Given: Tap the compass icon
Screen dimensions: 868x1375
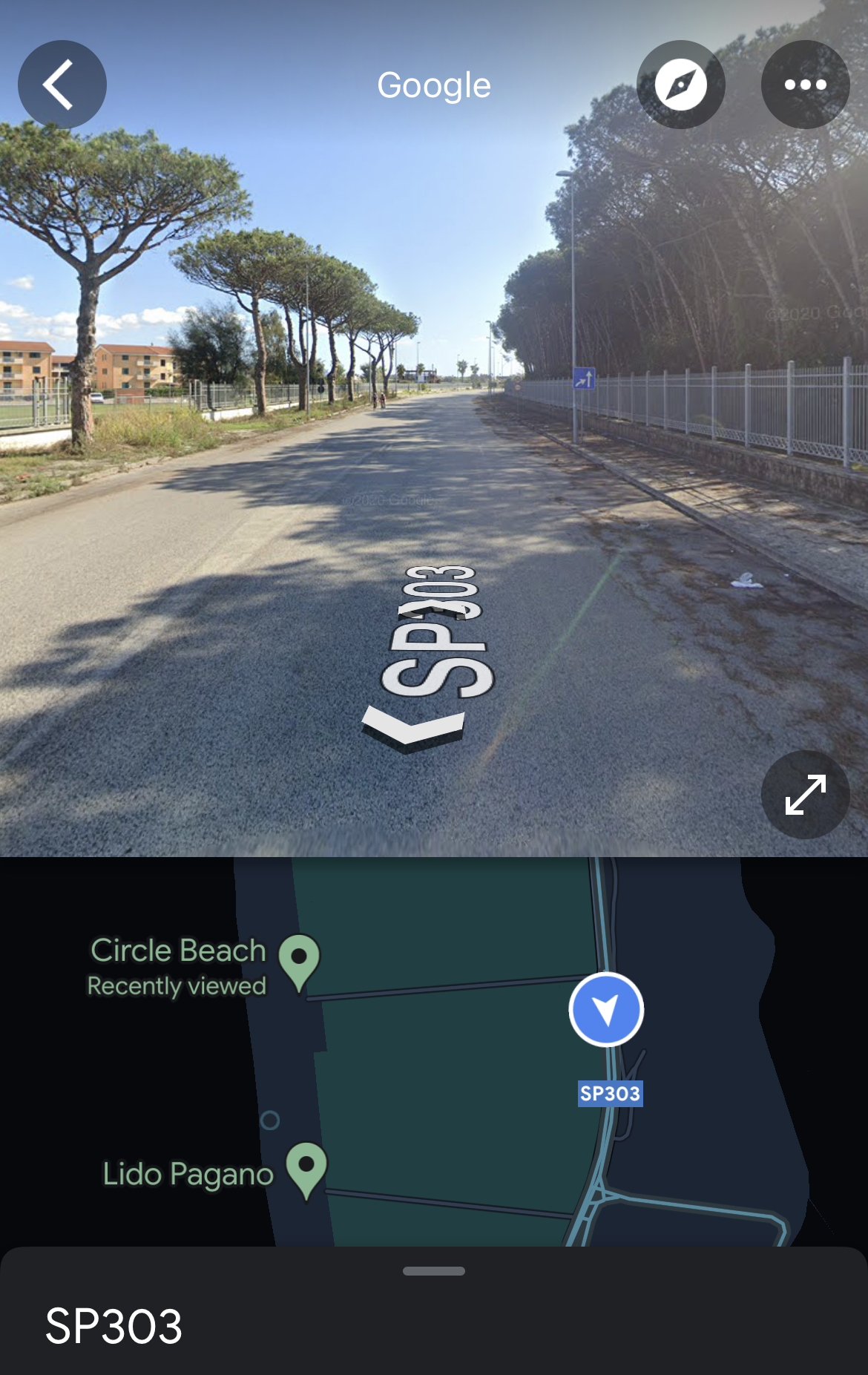Looking at the screenshot, I should pyautogui.click(x=680, y=85).
